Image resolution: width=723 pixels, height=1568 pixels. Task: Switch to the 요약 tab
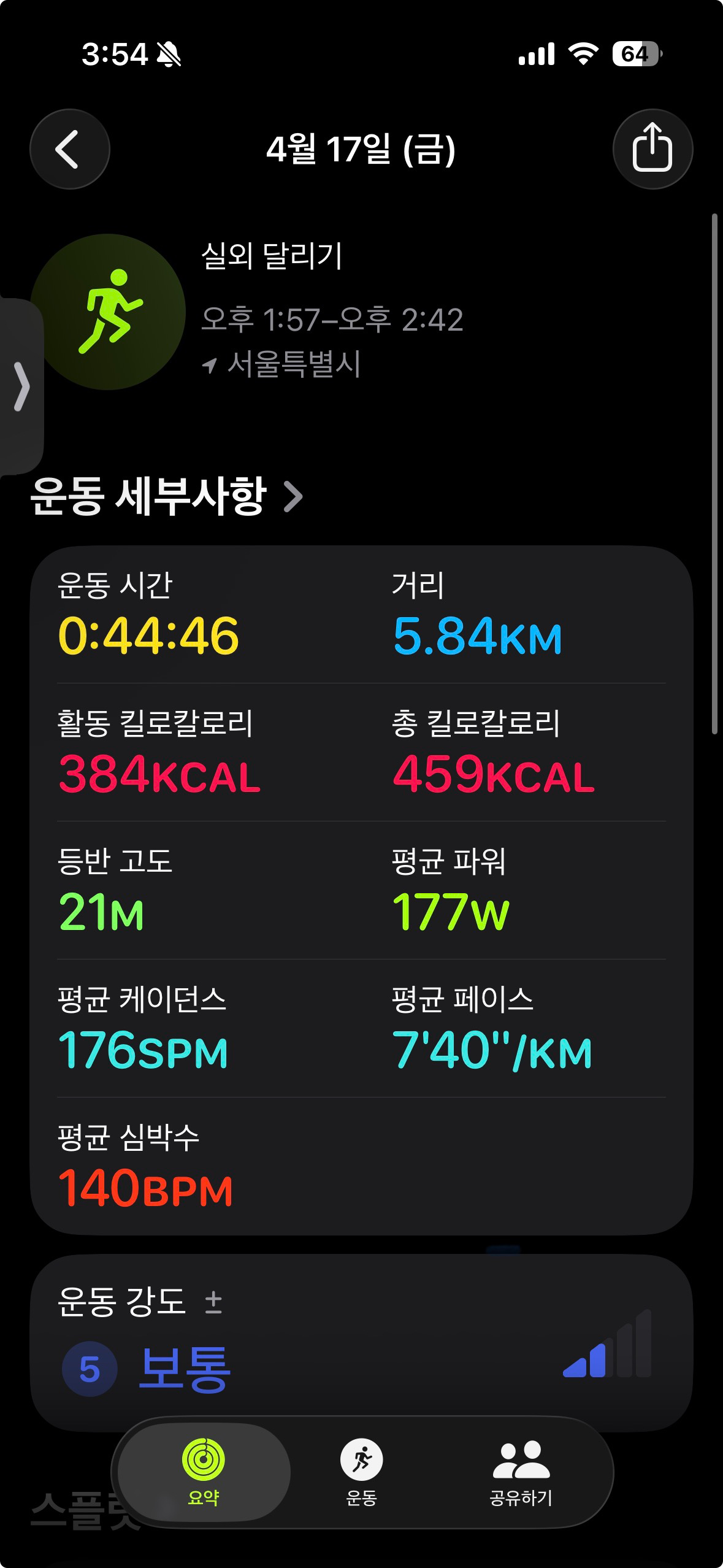pos(204,1472)
